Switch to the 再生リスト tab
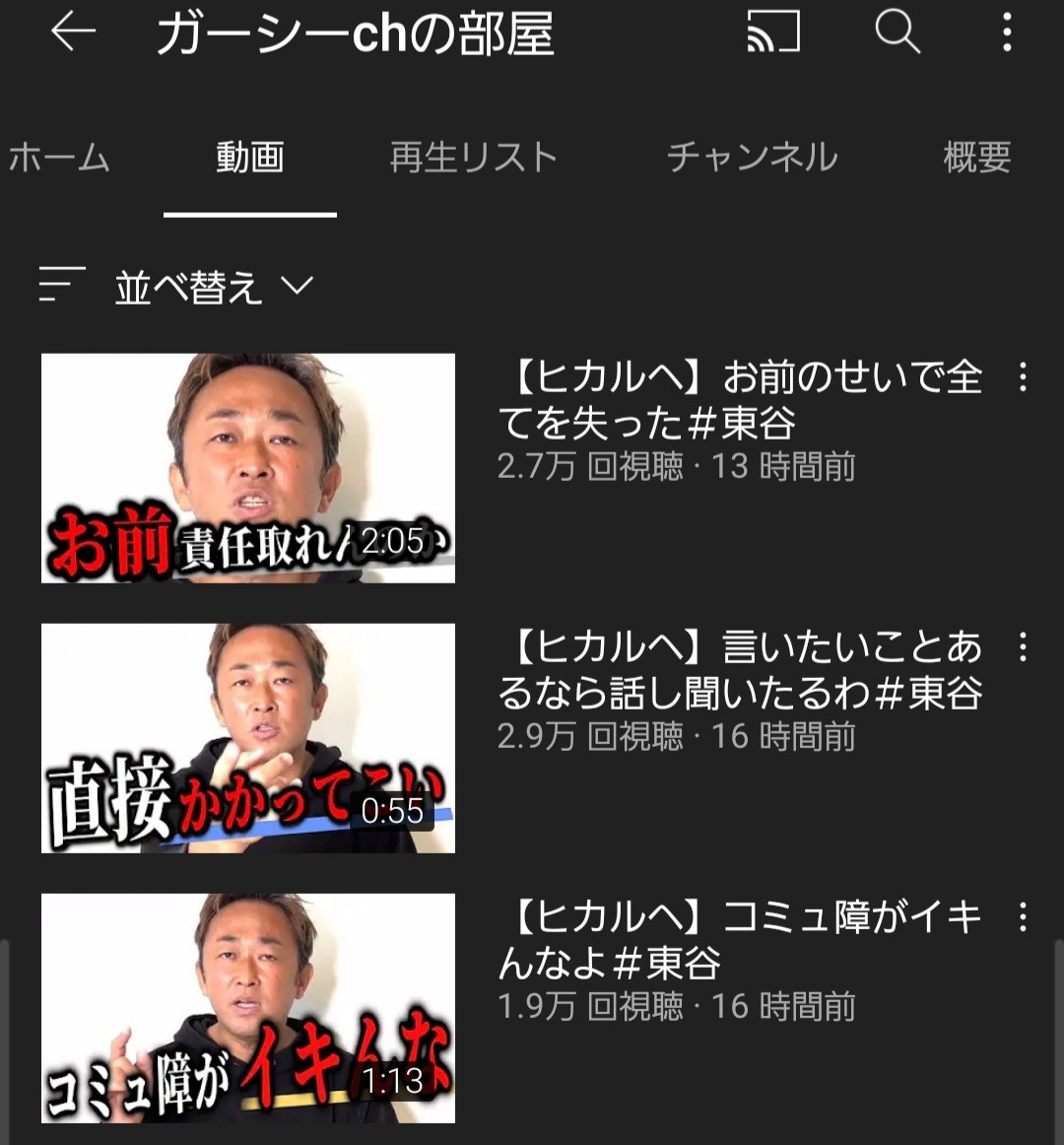Viewport: 1064px width, 1145px height. click(x=473, y=158)
